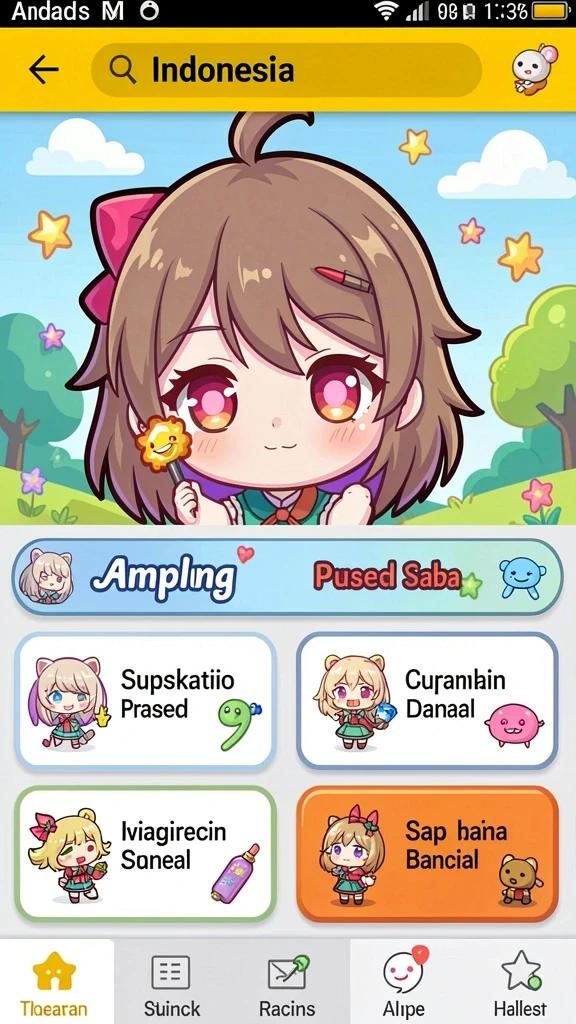Open the mascot avatar in the top bar
The image size is (576, 1024).
tap(534, 69)
